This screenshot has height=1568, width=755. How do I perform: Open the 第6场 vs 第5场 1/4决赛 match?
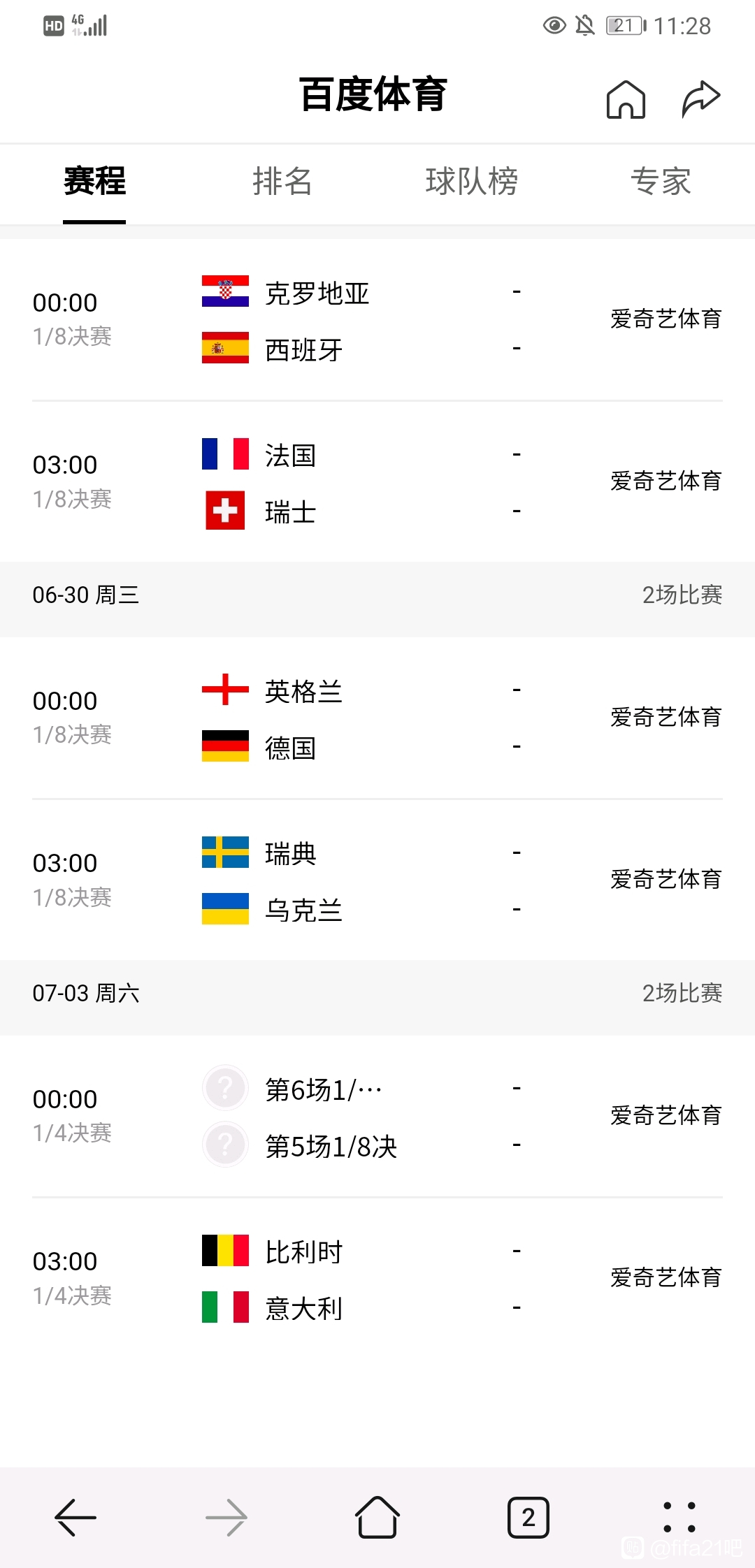click(x=377, y=1117)
